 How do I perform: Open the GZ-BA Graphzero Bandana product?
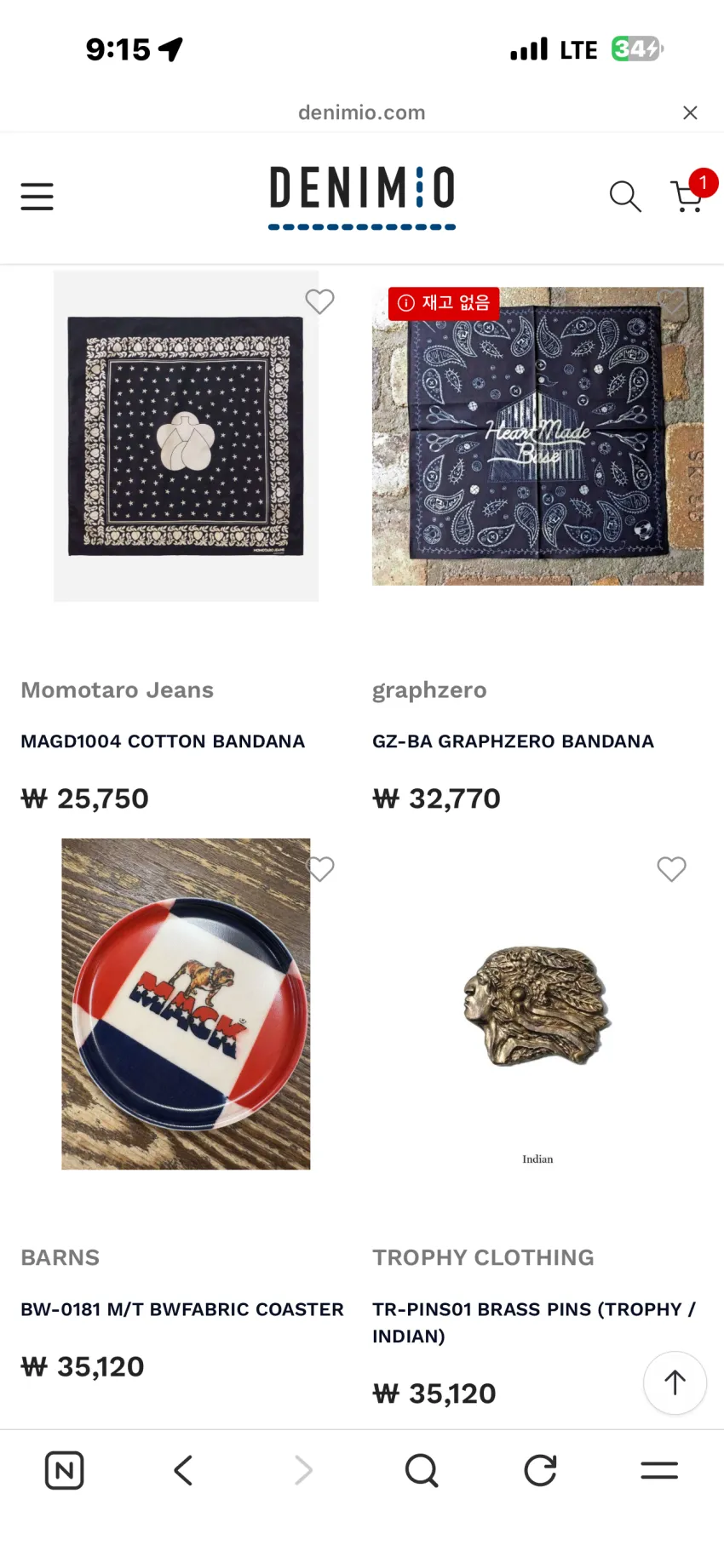tap(513, 741)
